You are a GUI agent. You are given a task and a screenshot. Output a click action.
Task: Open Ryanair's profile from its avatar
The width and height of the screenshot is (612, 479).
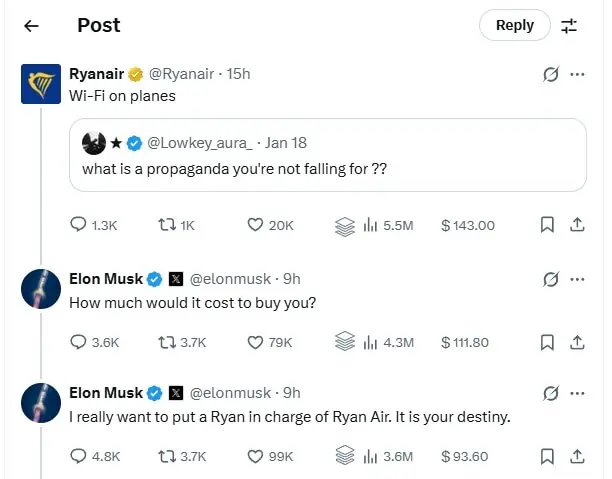point(40,82)
